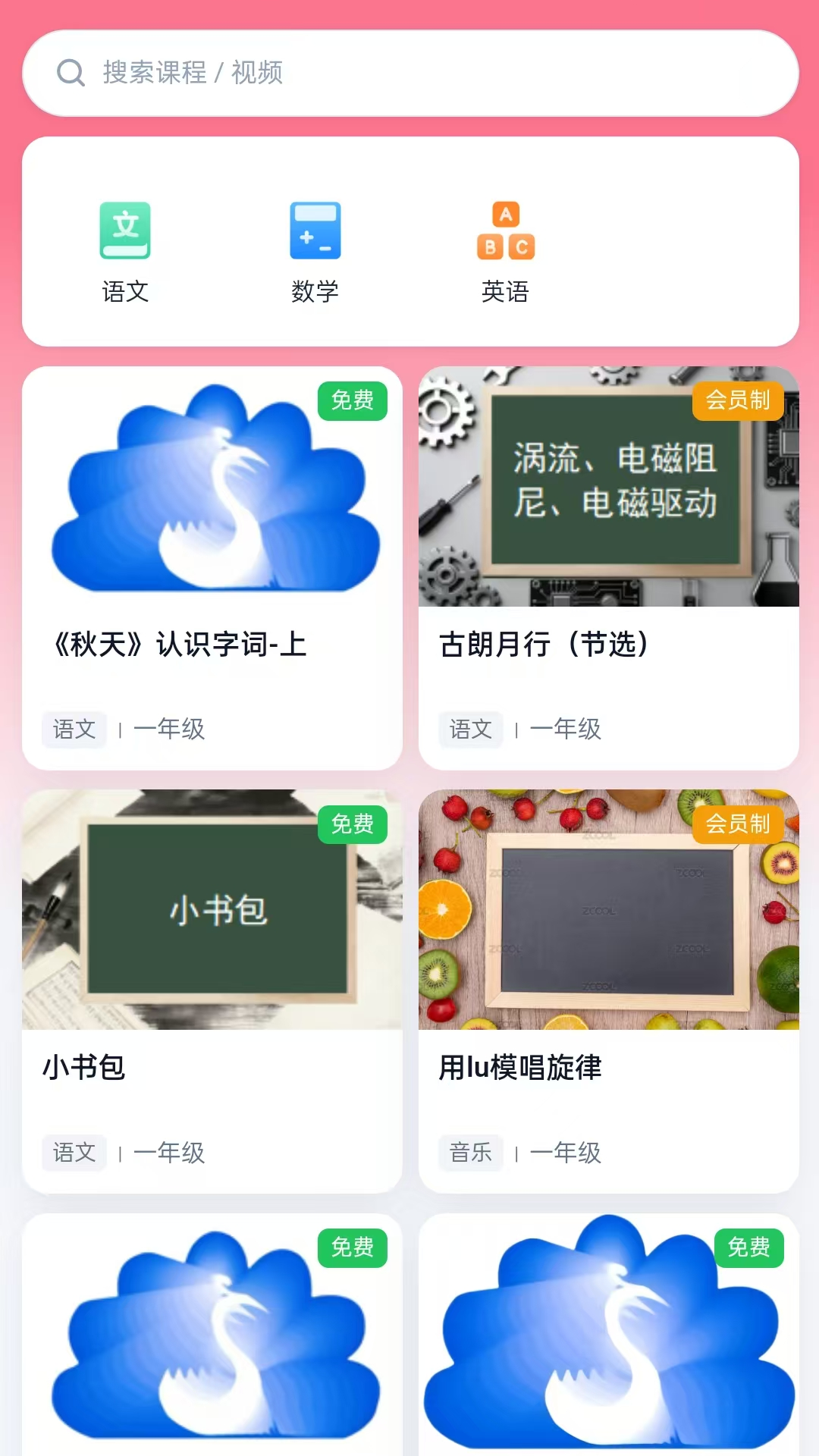View the 古朗月行（节选）course card
Image resolution: width=819 pixels, height=1456 pixels.
608,567
